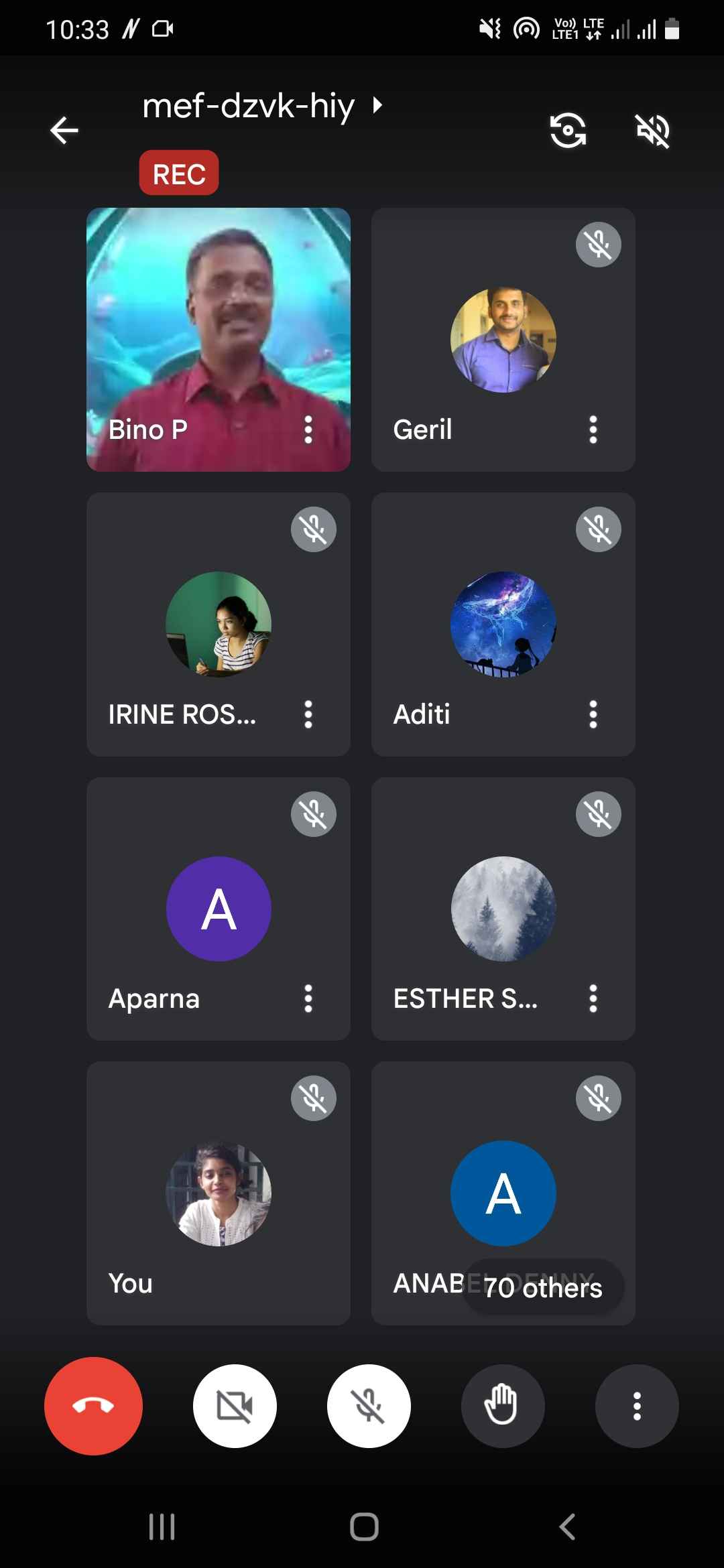Open recent apps from navigation bar
The image size is (724, 1568).
coord(162,1527)
